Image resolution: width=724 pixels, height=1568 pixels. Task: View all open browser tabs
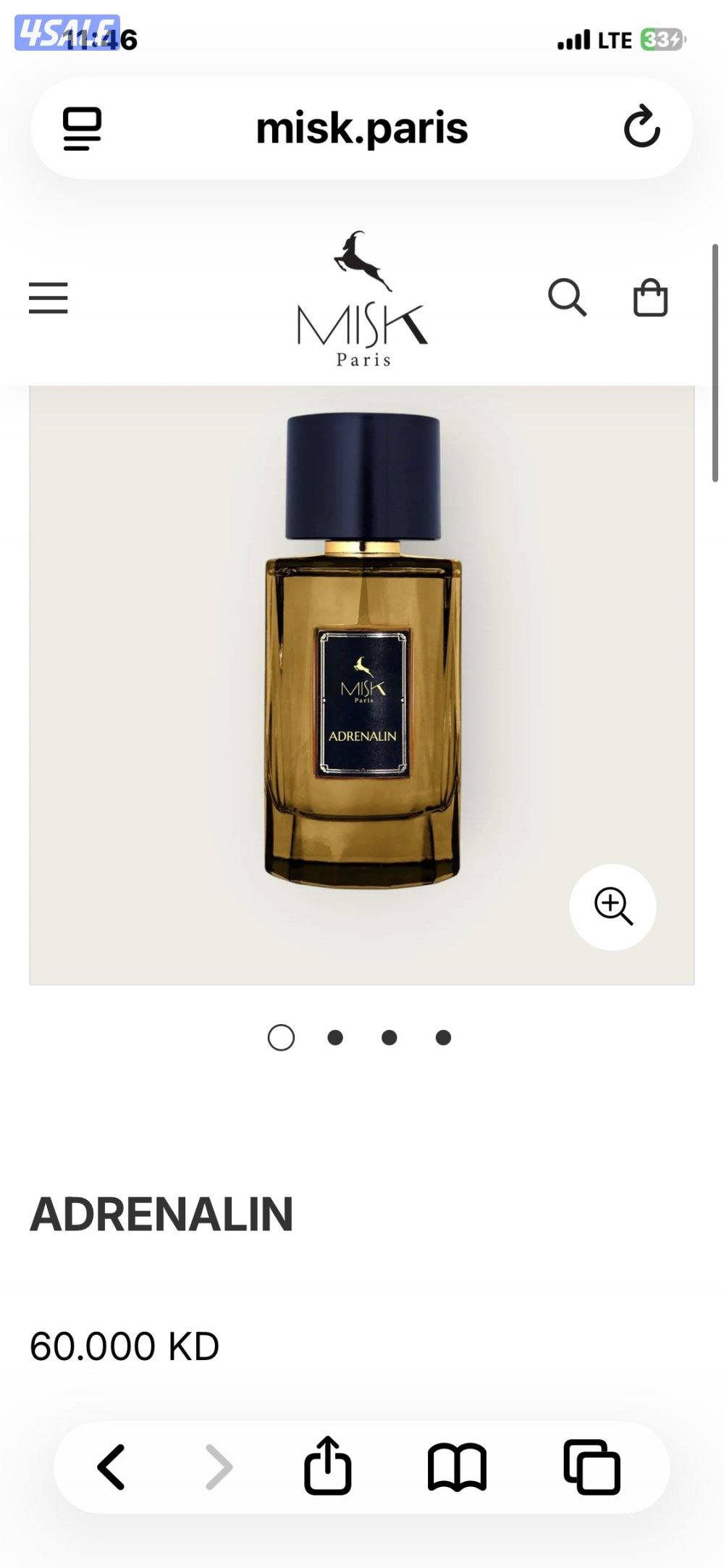click(592, 1467)
